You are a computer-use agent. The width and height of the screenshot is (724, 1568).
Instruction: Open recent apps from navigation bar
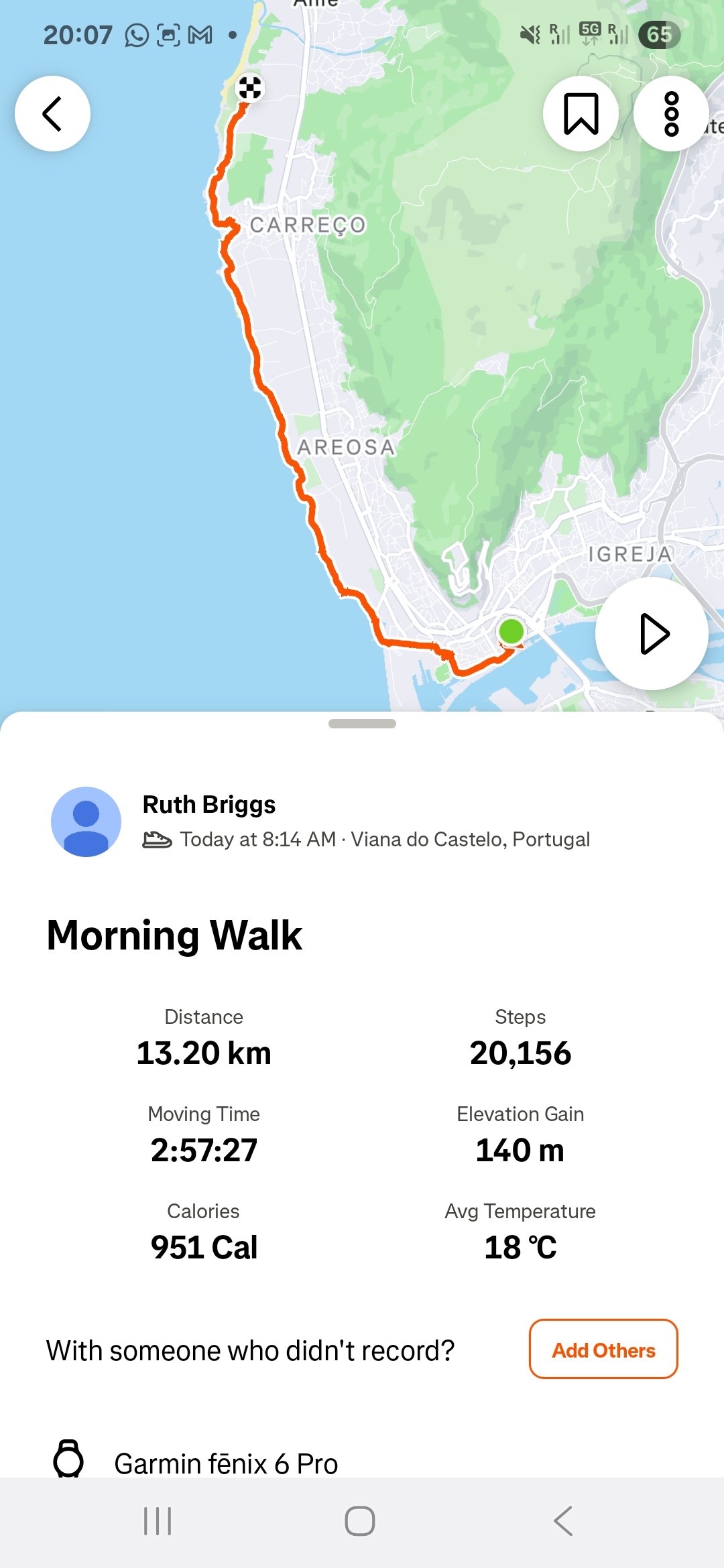coord(158,1521)
